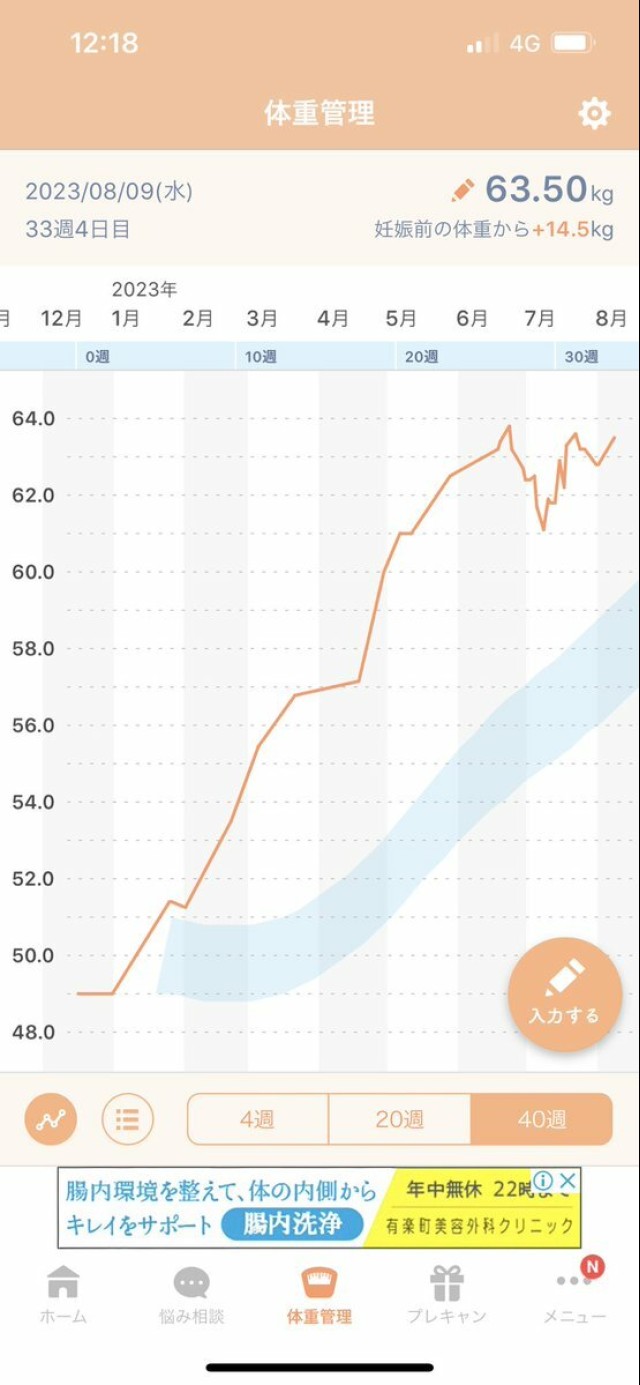Open the 悩み相談 tab

tap(191, 1295)
